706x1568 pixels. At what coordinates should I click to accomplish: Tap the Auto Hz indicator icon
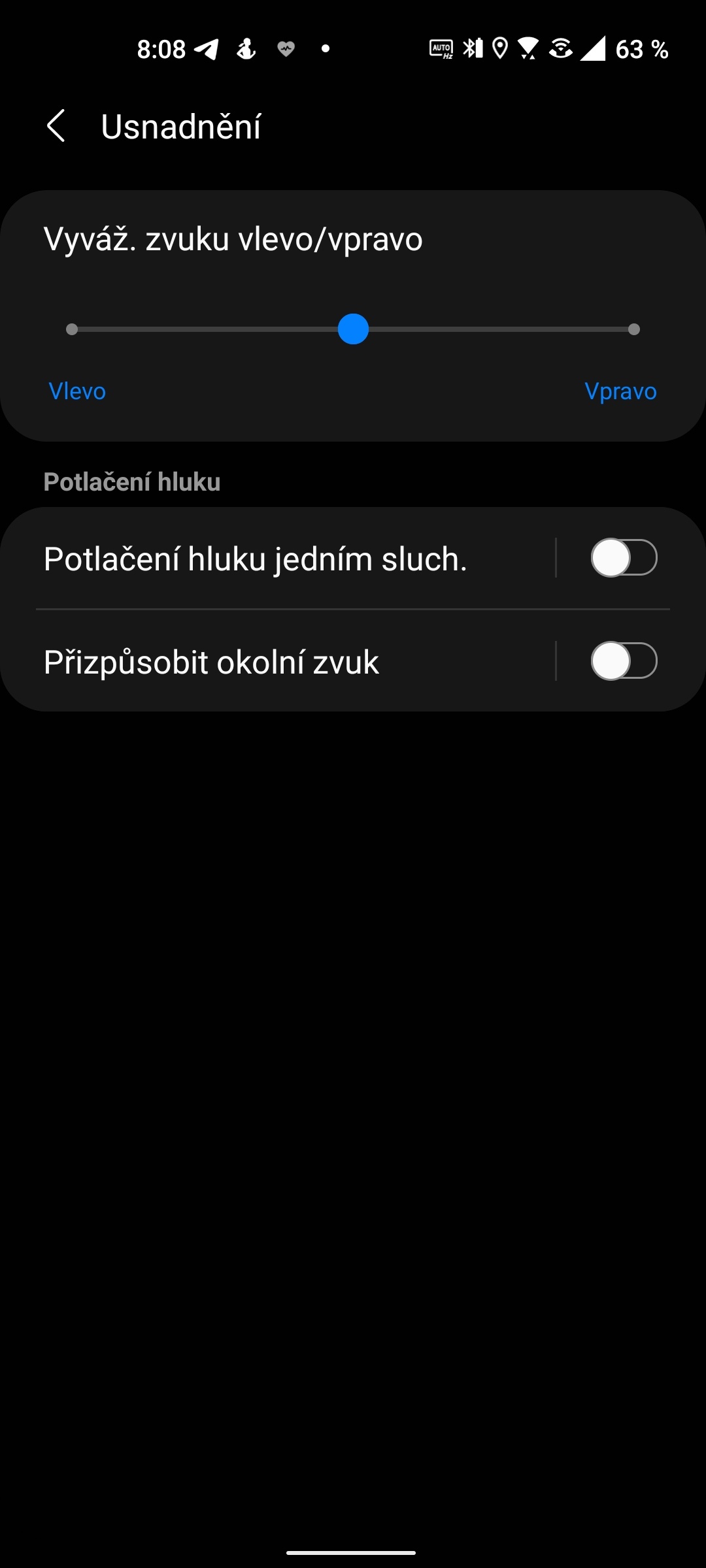(441, 49)
